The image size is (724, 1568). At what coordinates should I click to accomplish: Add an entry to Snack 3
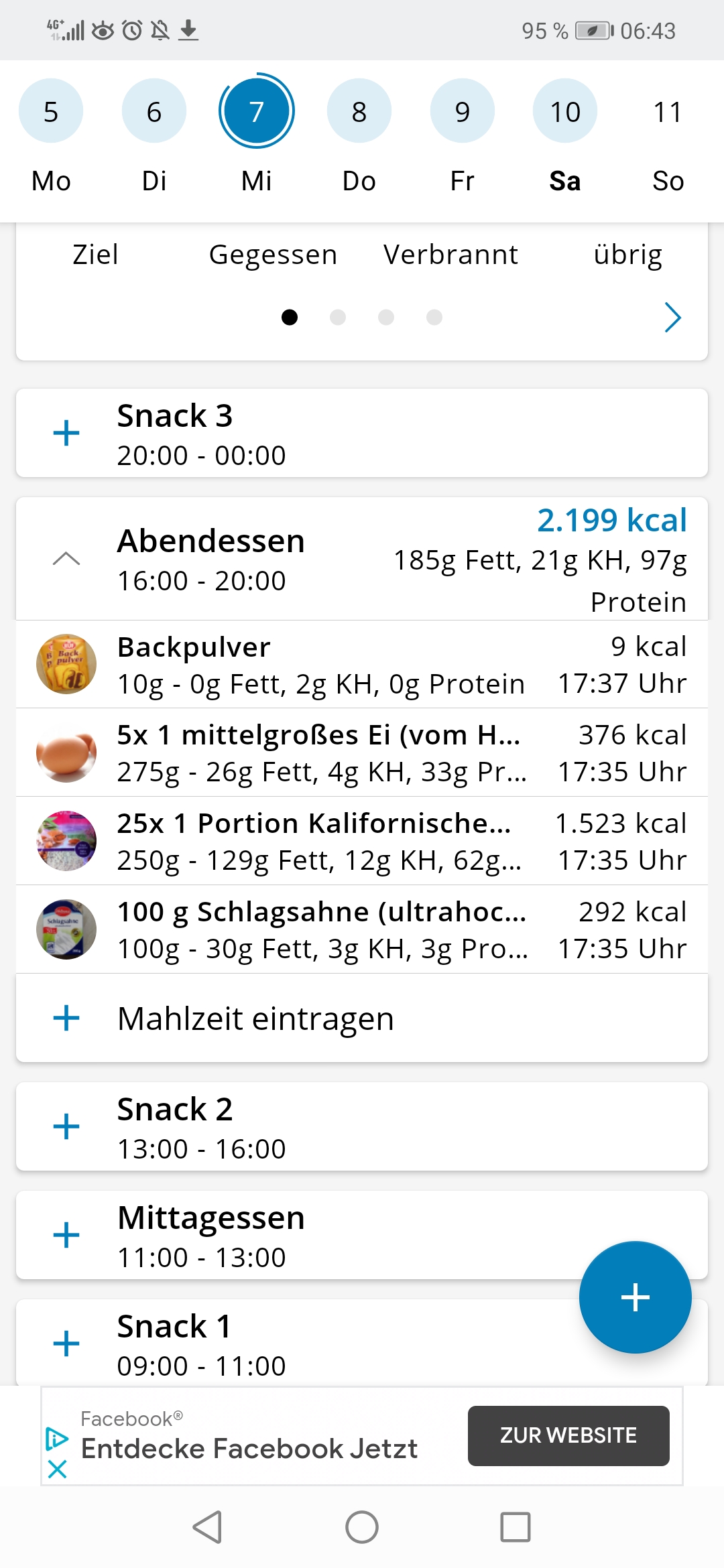[66, 433]
